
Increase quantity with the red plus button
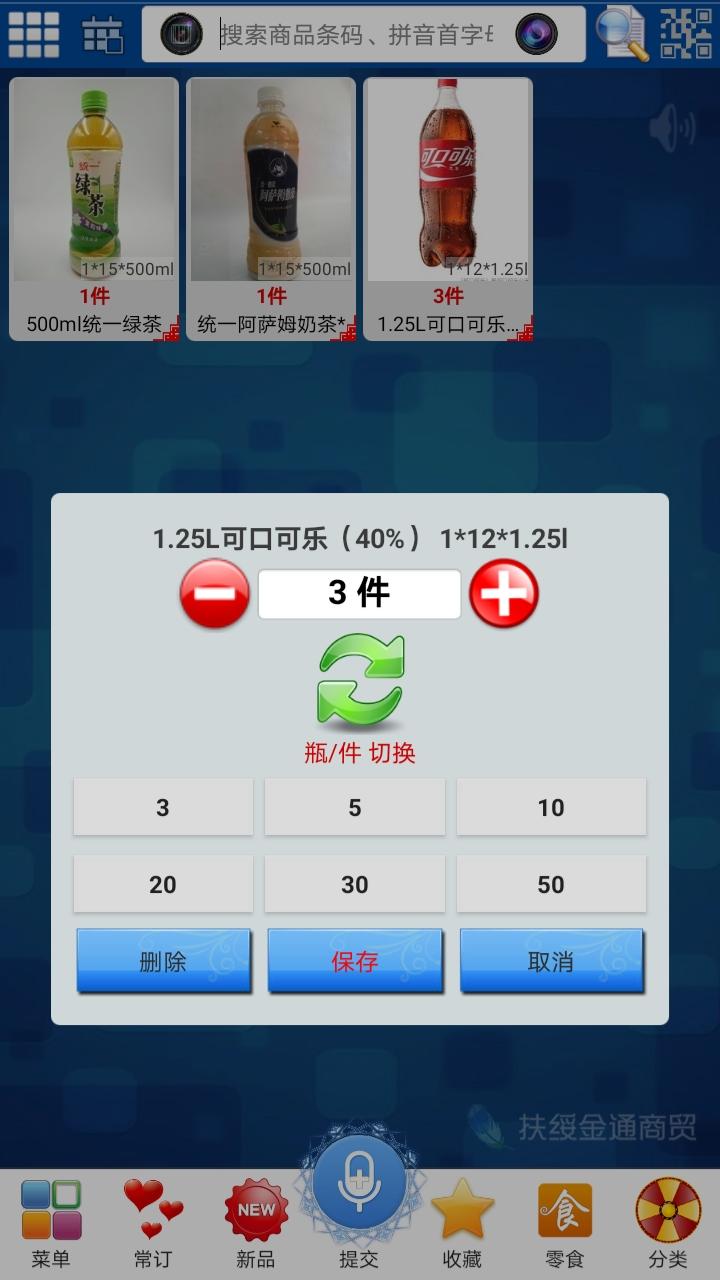(504, 593)
